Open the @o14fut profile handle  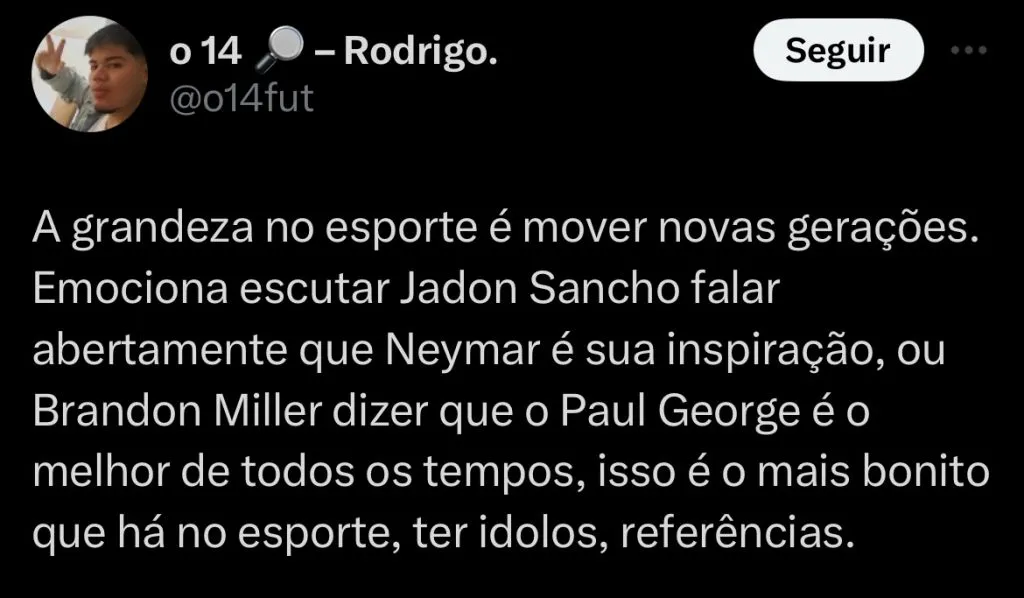click(241, 99)
